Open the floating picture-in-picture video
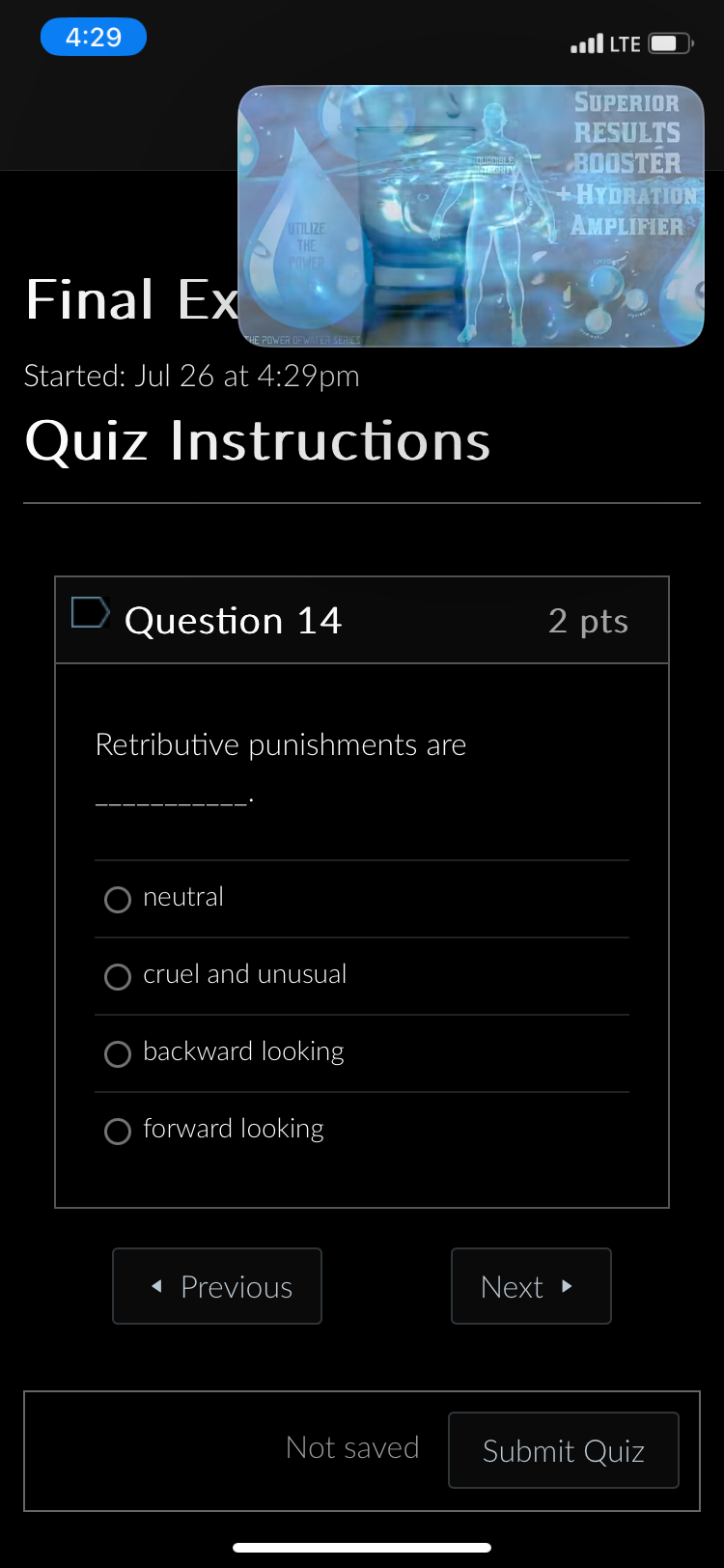Viewport: 724px width, 1568px height. pyautogui.click(x=471, y=216)
